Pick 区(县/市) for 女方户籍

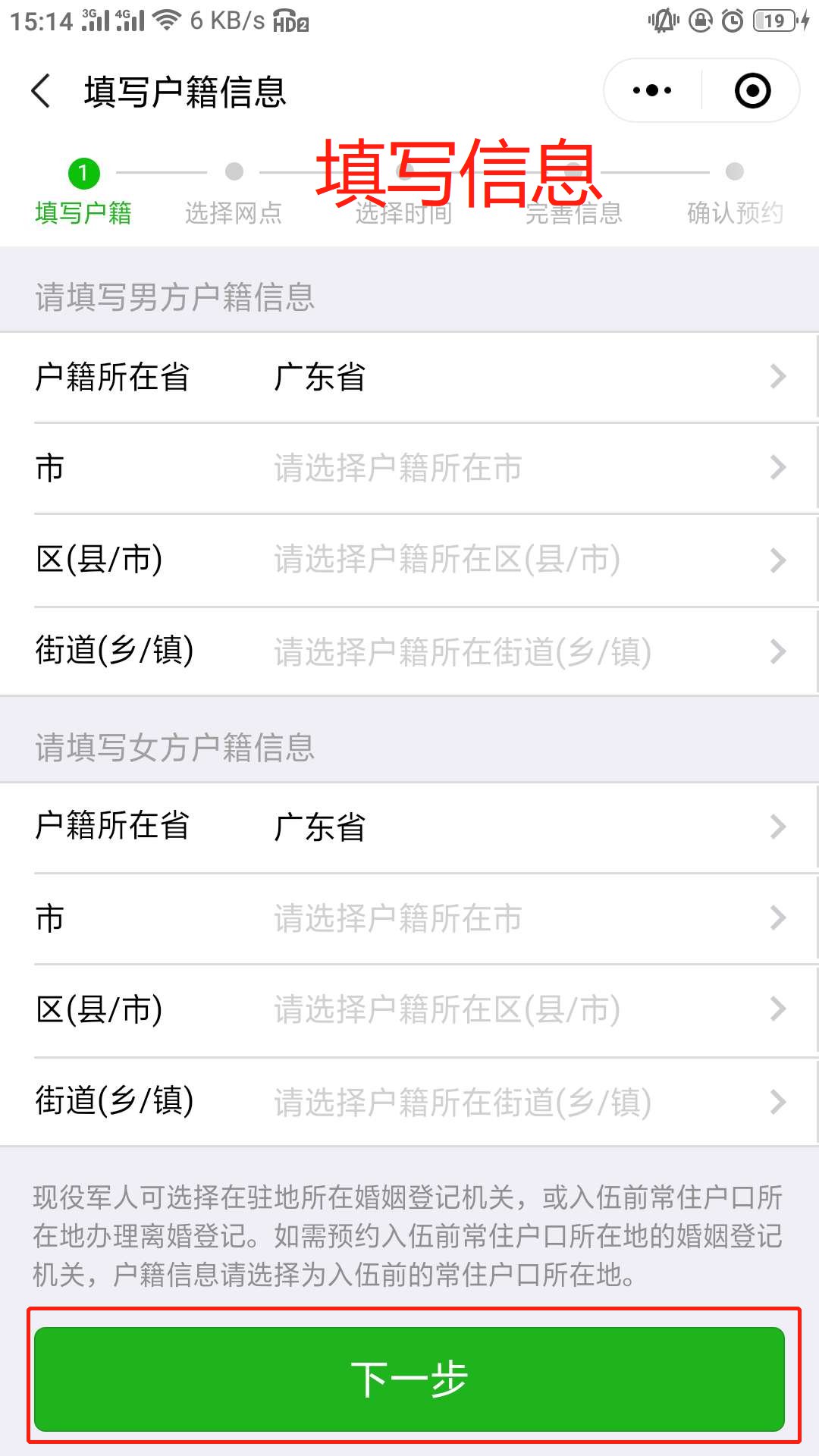point(409,1009)
